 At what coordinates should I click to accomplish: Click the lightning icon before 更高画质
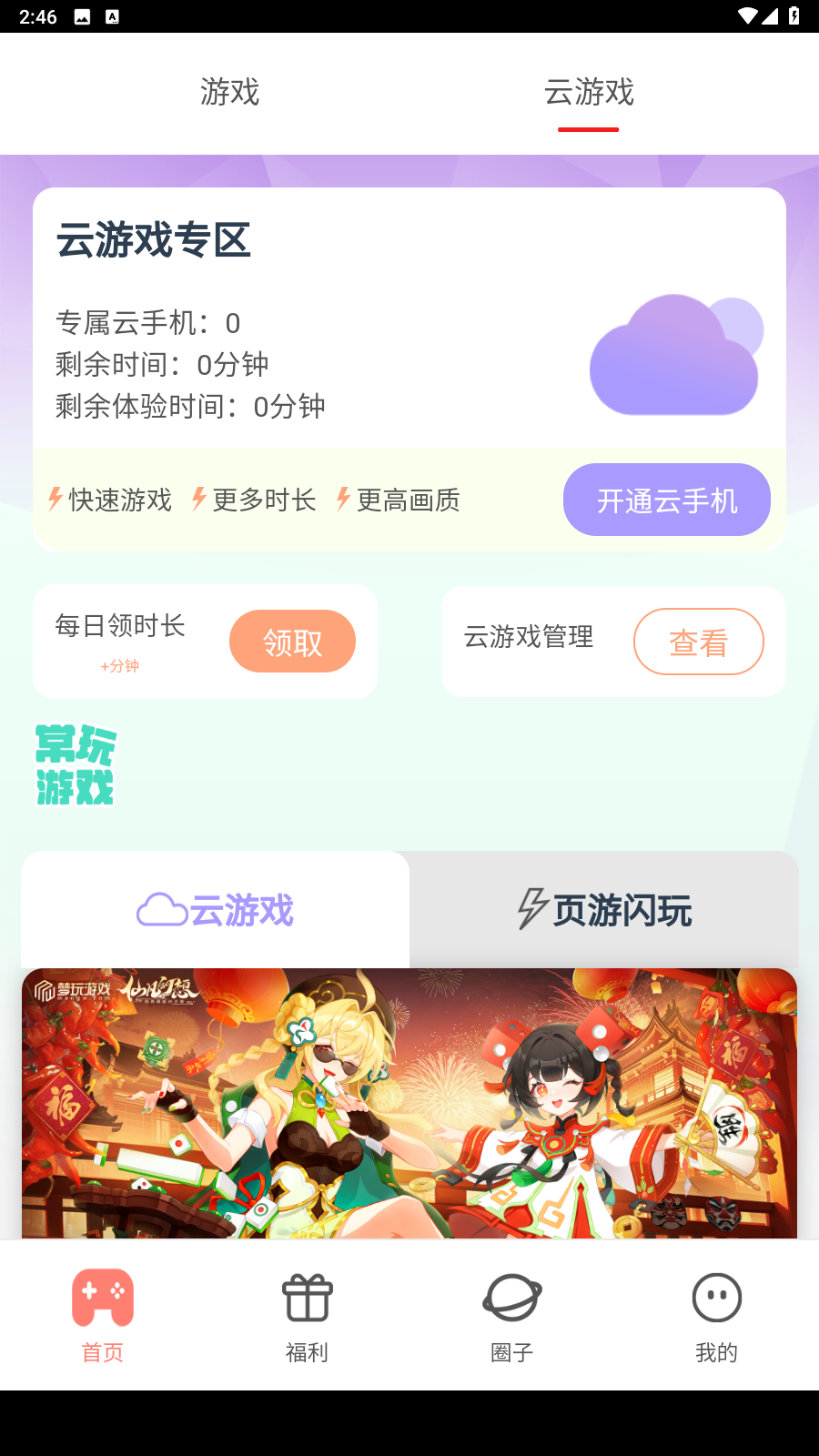(343, 500)
